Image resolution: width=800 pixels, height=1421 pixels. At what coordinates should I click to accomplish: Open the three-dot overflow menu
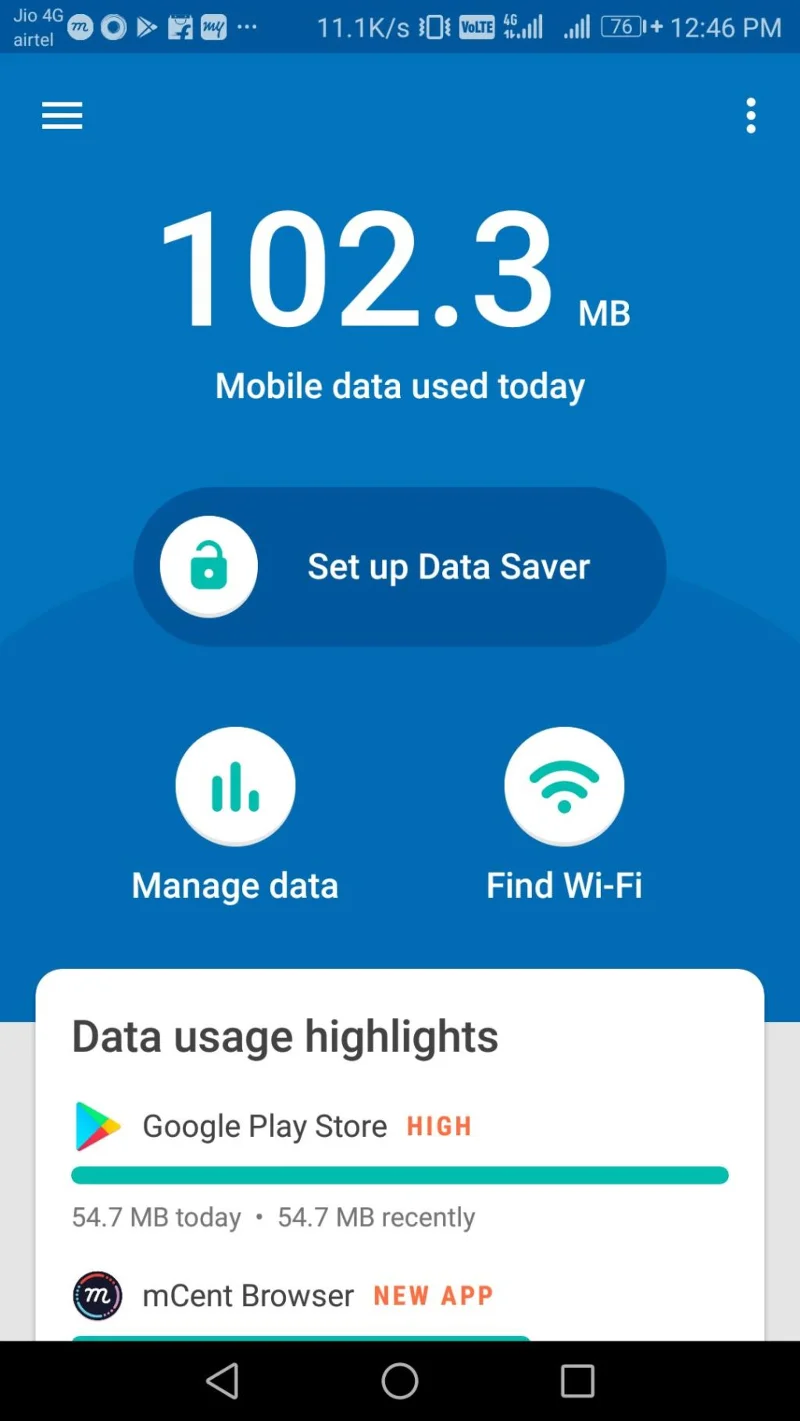[x=751, y=115]
